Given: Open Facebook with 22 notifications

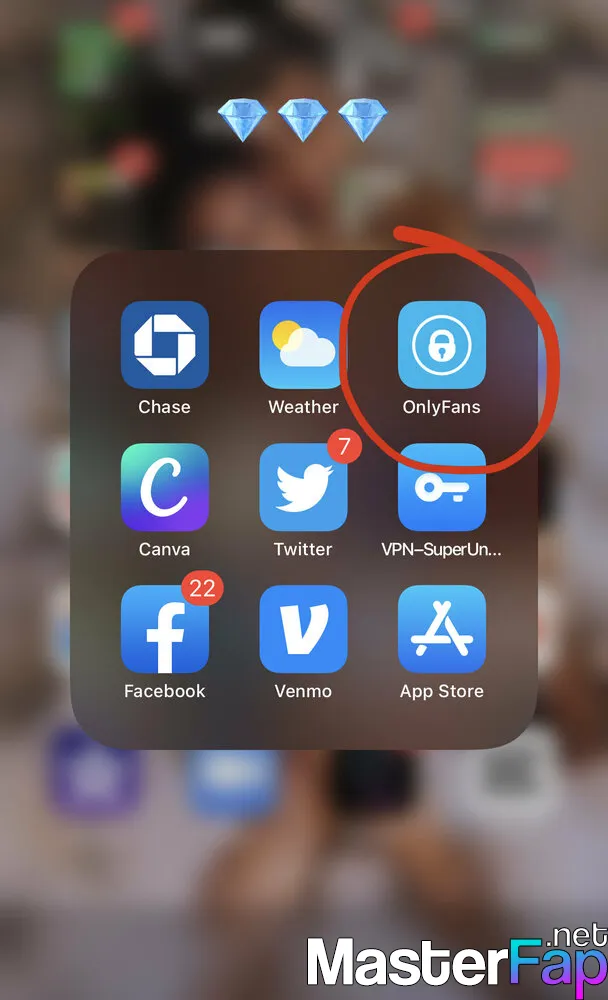Looking at the screenshot, I should click(x=165, y=629).
